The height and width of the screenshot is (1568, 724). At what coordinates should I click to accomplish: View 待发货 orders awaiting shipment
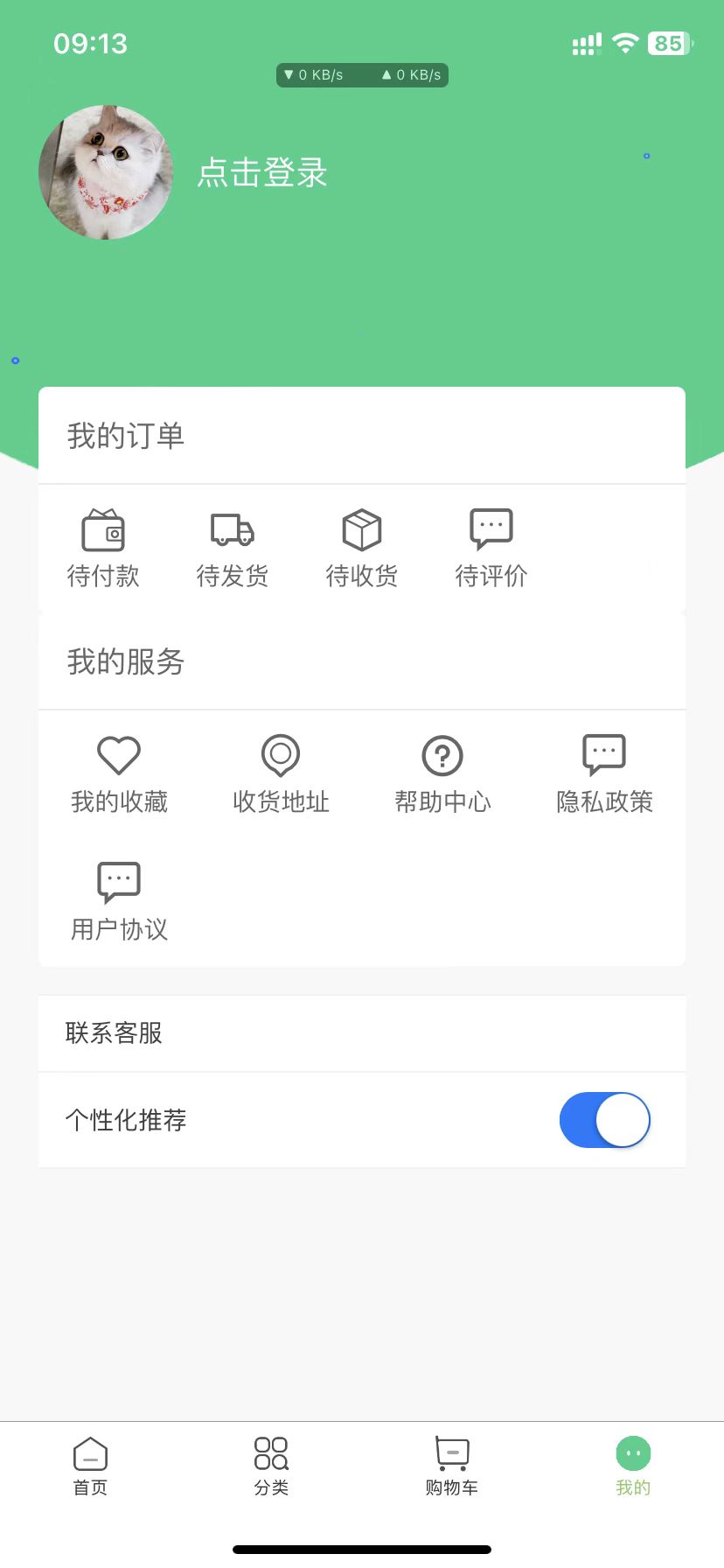point(233,548)
